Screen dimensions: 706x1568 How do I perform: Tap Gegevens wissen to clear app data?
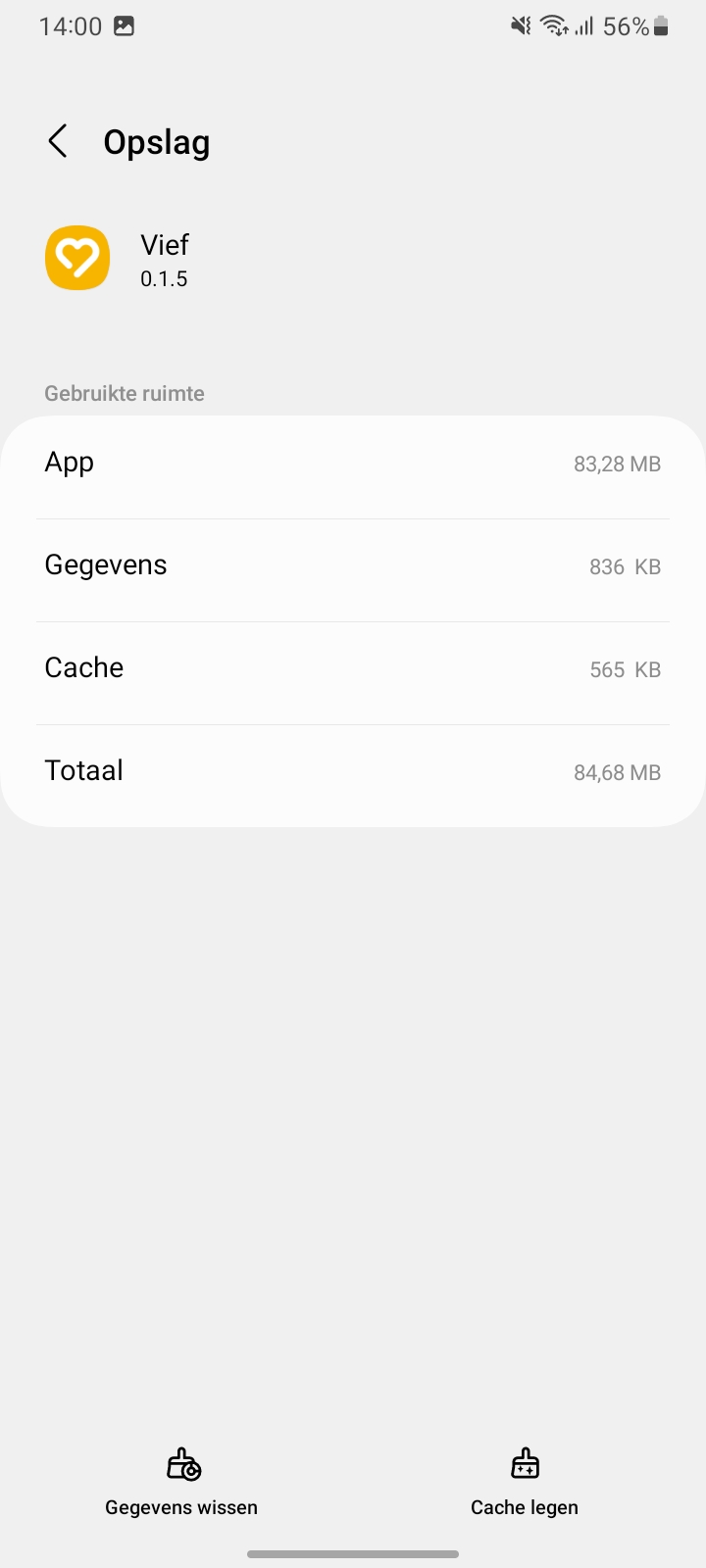tap(181, 1483)
